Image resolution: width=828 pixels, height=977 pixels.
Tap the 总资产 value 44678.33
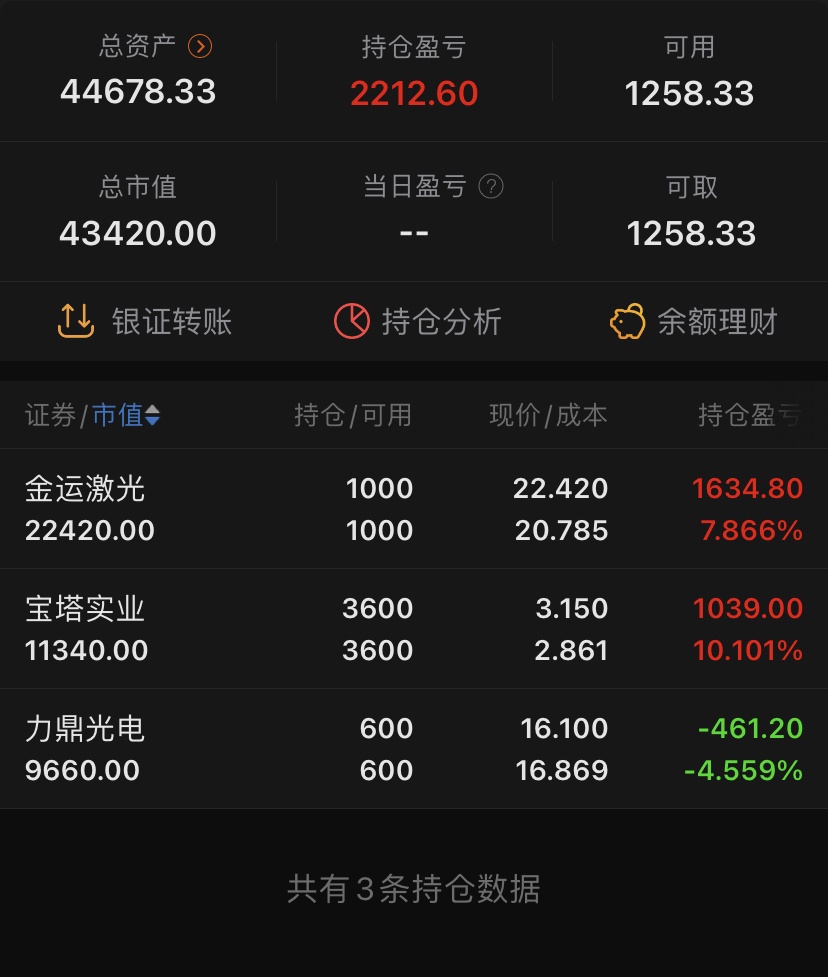click(x=136, y=93)
